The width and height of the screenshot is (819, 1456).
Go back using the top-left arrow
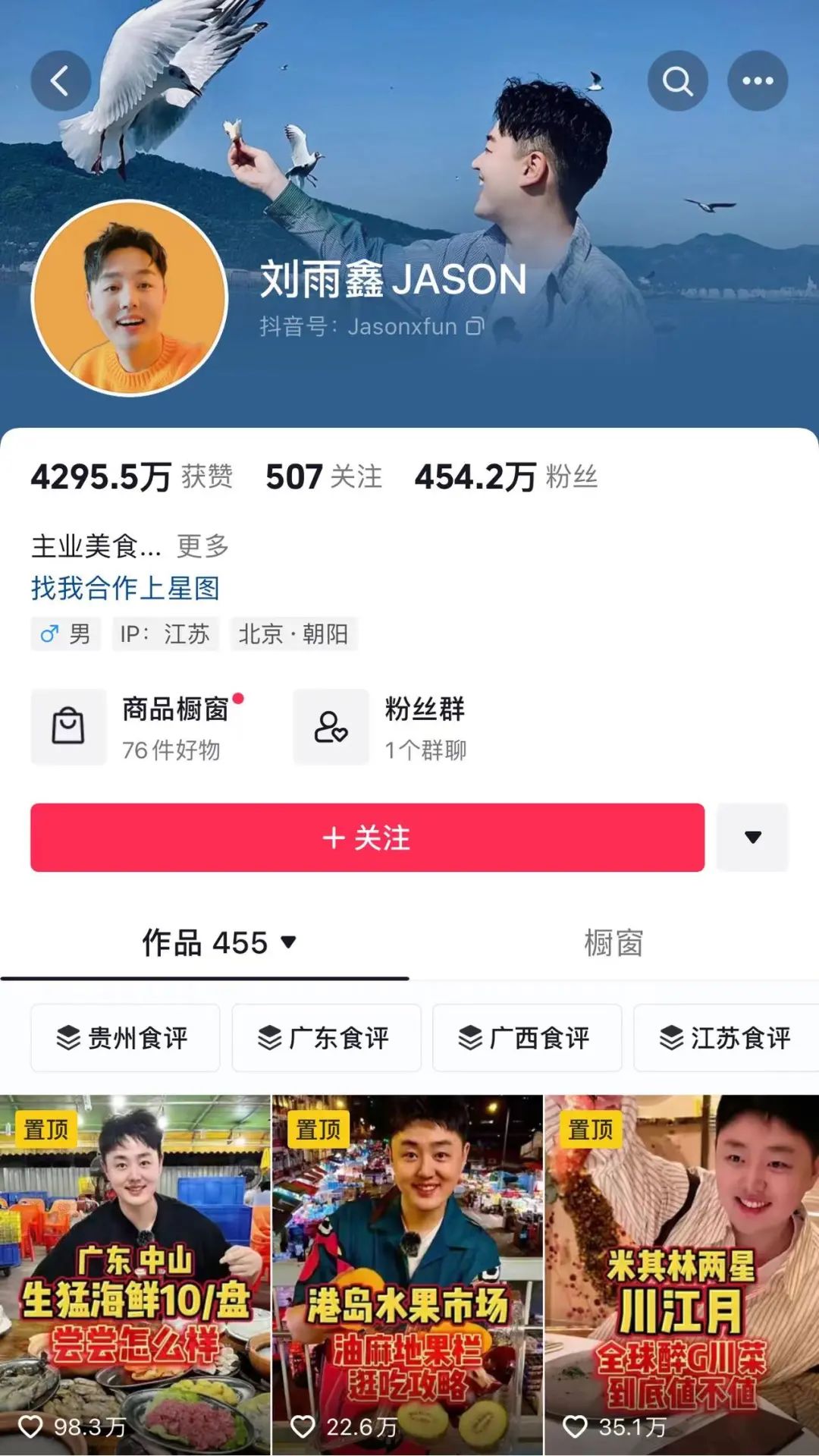61,80
